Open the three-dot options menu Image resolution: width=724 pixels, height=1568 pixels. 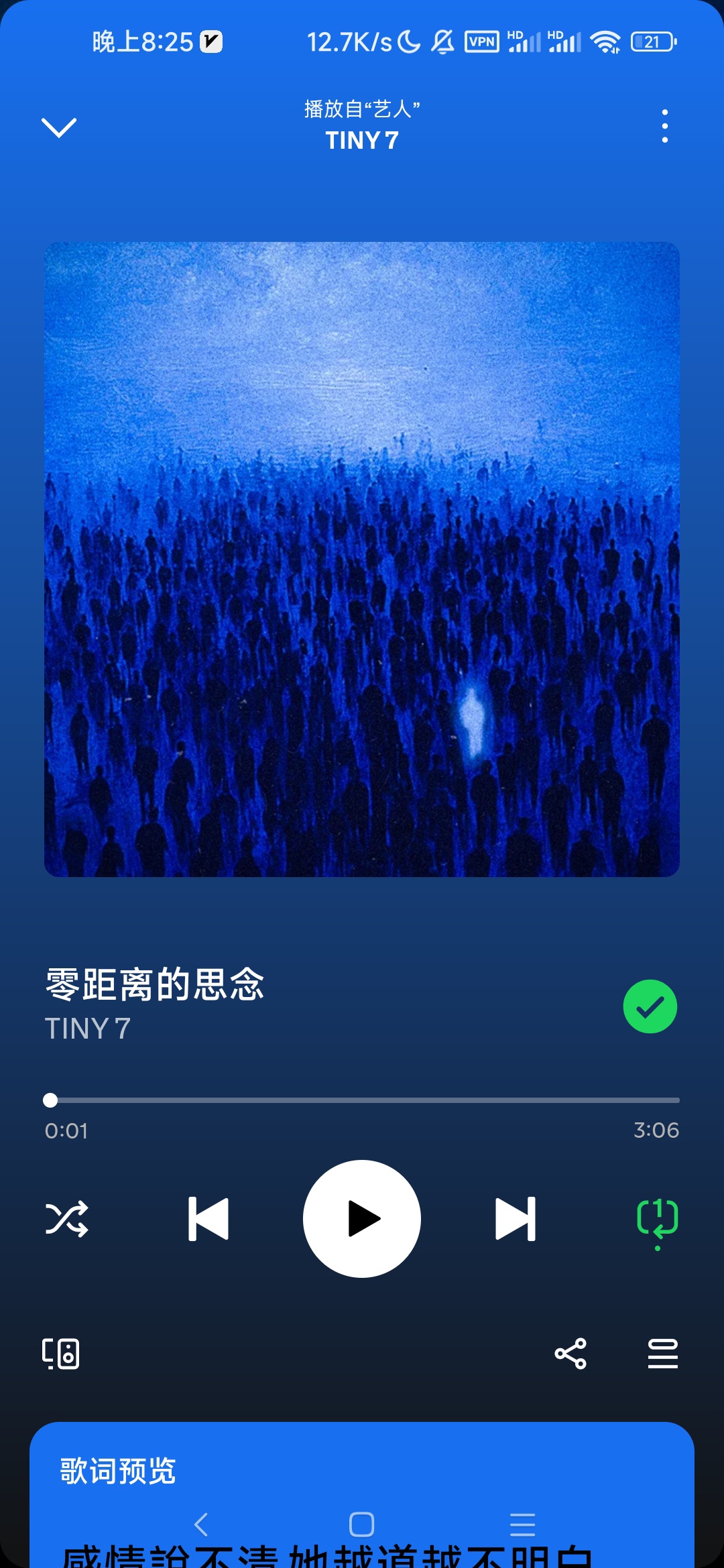[664, 126]
